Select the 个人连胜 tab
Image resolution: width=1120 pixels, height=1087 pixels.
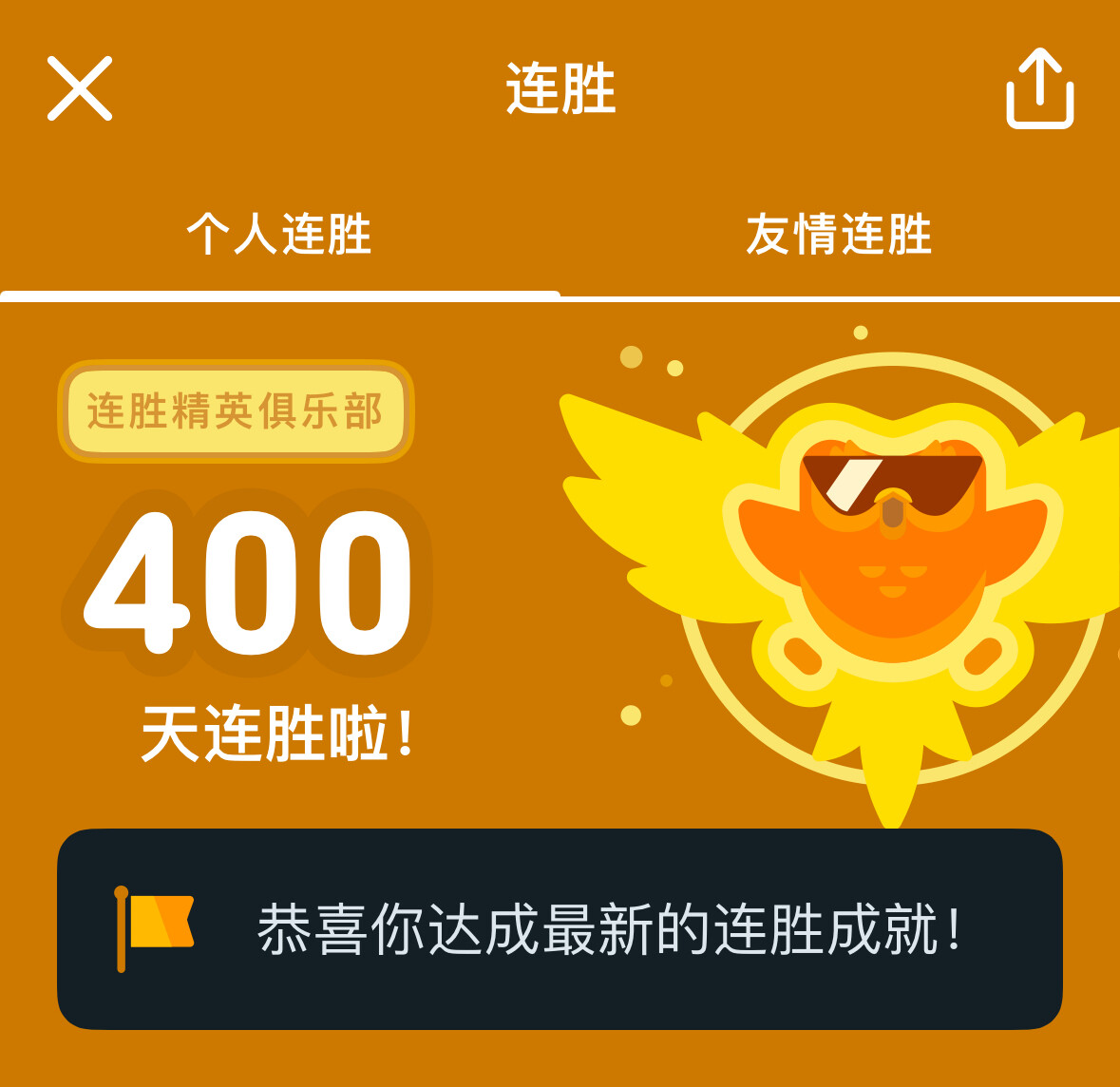279,235
